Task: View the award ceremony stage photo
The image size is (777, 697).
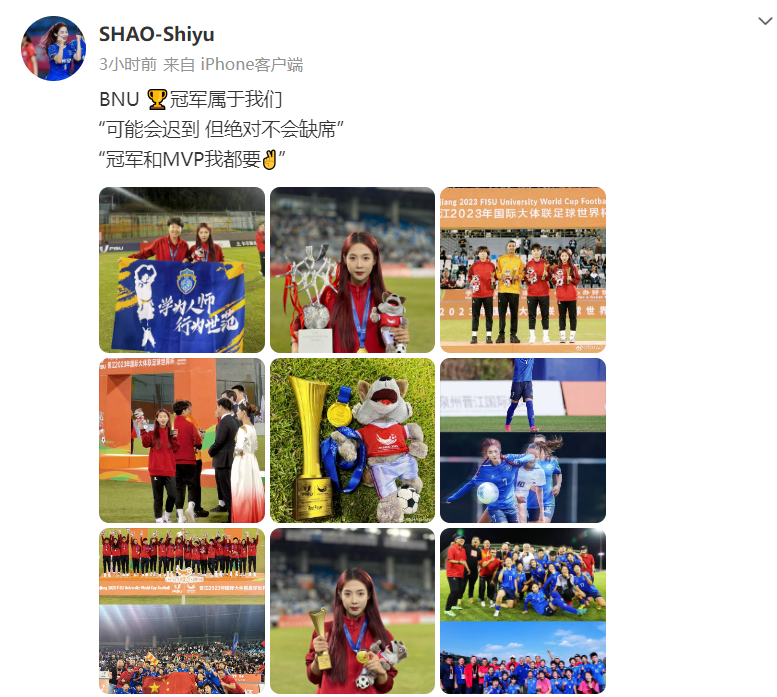Action: 182,440
